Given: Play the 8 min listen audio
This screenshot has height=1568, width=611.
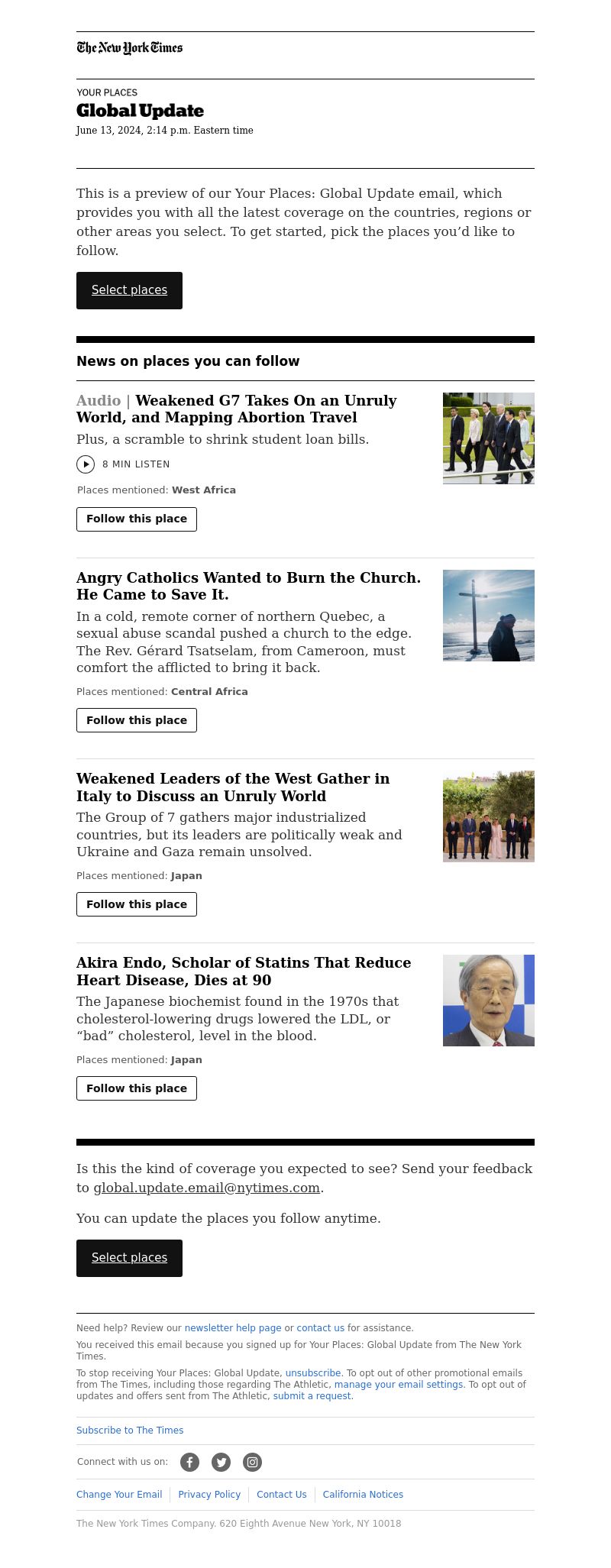Looking at the screenshot, I should [86, 464].
